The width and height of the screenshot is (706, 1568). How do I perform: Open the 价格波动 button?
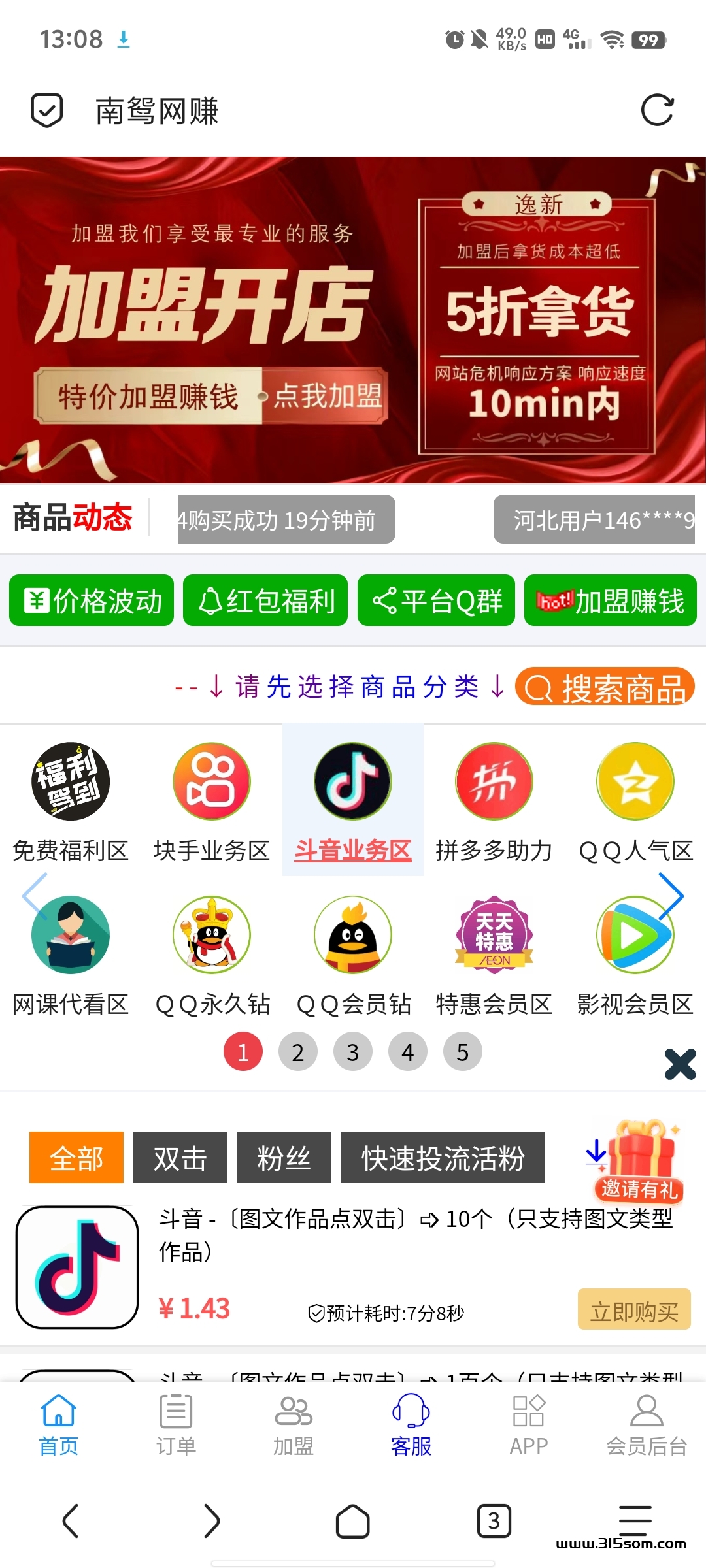tap(92, 600)
